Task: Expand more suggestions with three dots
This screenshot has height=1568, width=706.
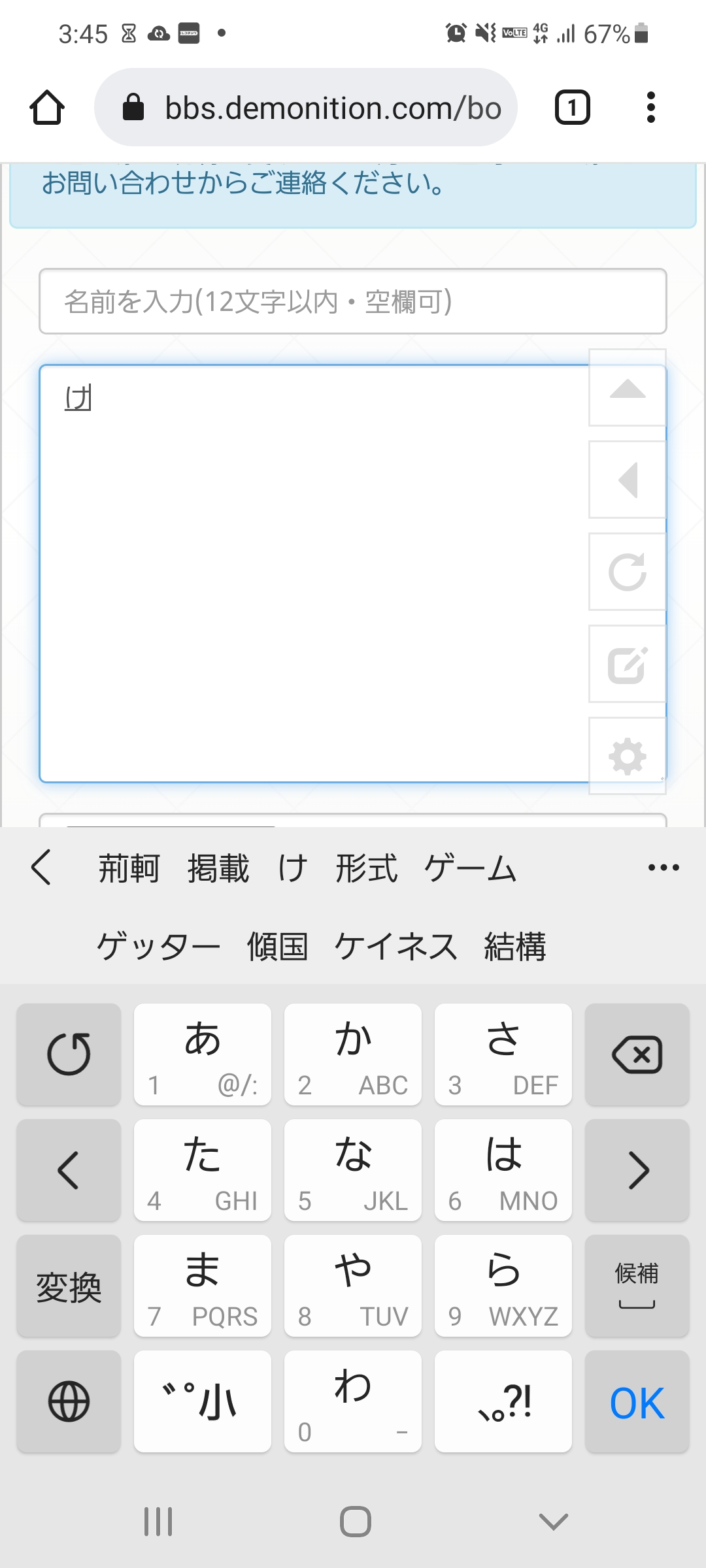Action: coord(664,868)
